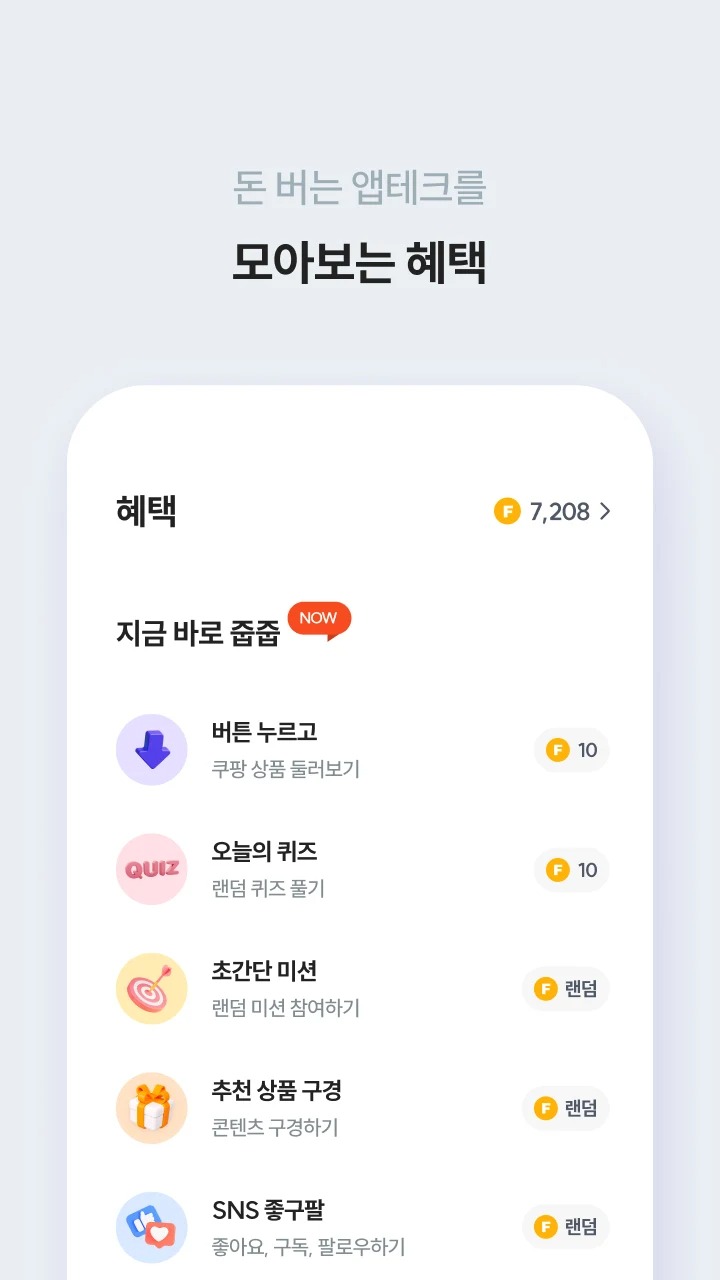The width and height of the screenshot is (720, 1280).
Task: Select the SNS heart icon next to SNS 좋구팔
Action: (x=152, y=1227)
